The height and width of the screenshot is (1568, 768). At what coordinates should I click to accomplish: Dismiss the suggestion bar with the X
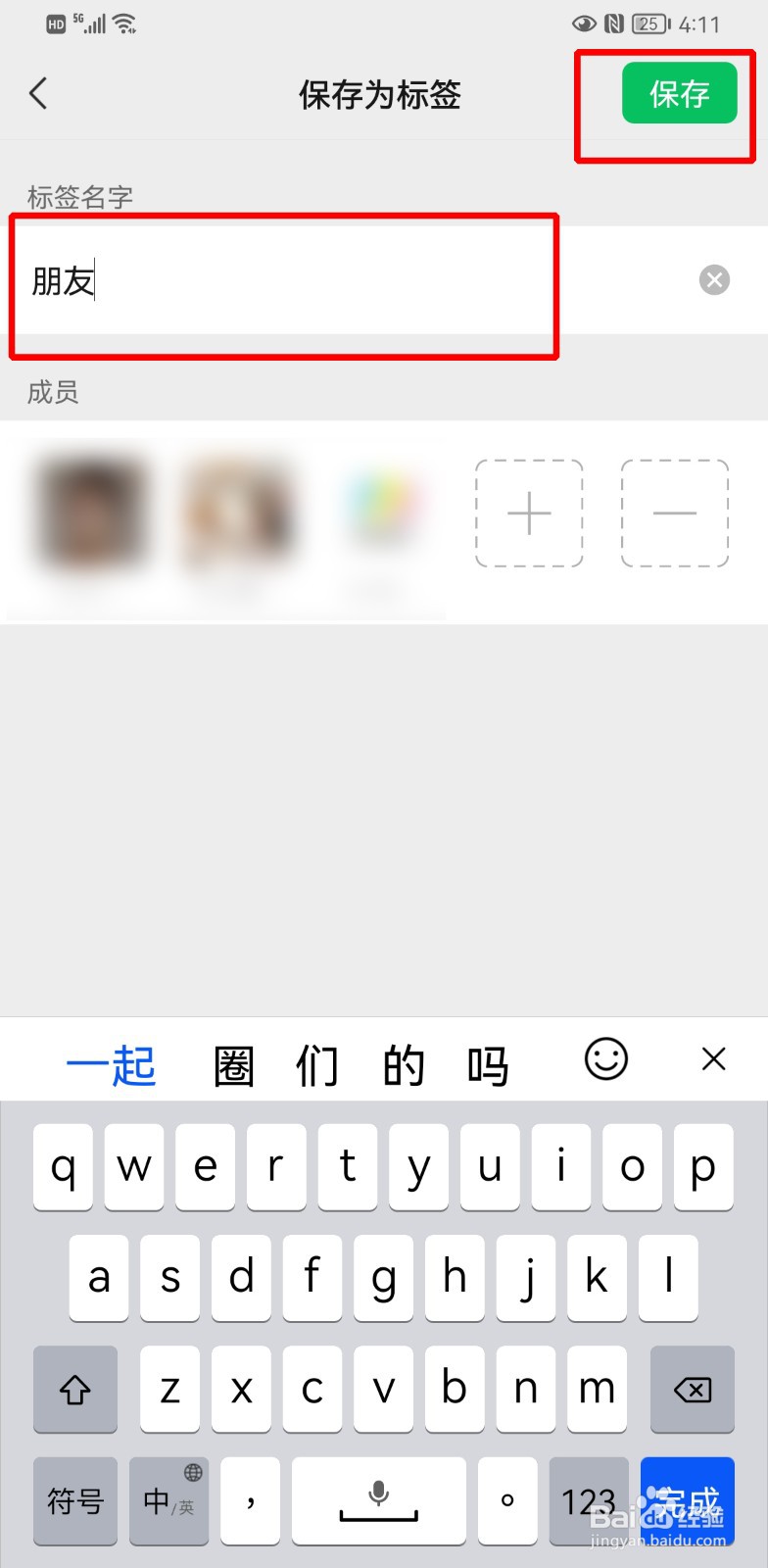(713, 1059)
